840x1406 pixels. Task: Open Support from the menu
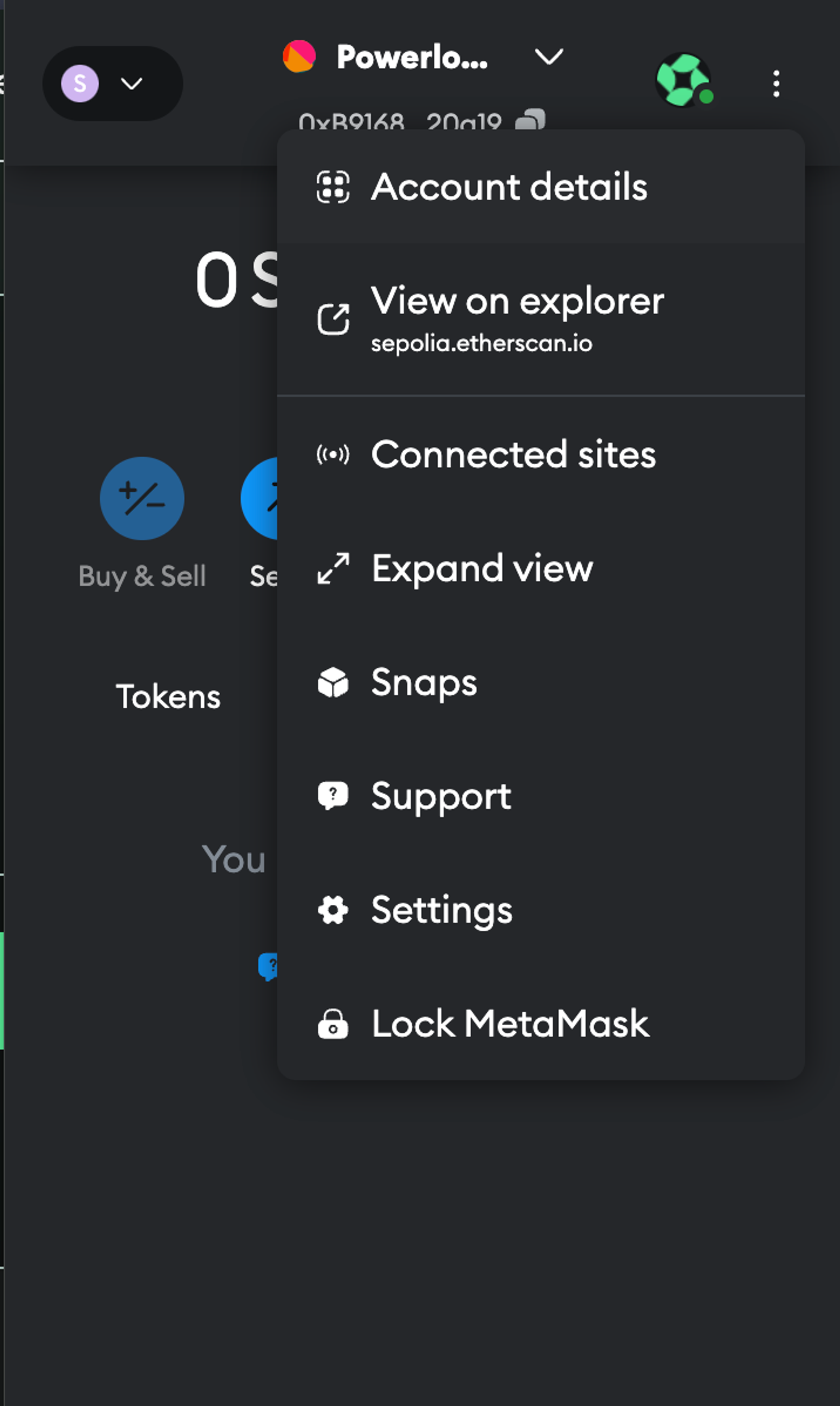click(541, 795)
